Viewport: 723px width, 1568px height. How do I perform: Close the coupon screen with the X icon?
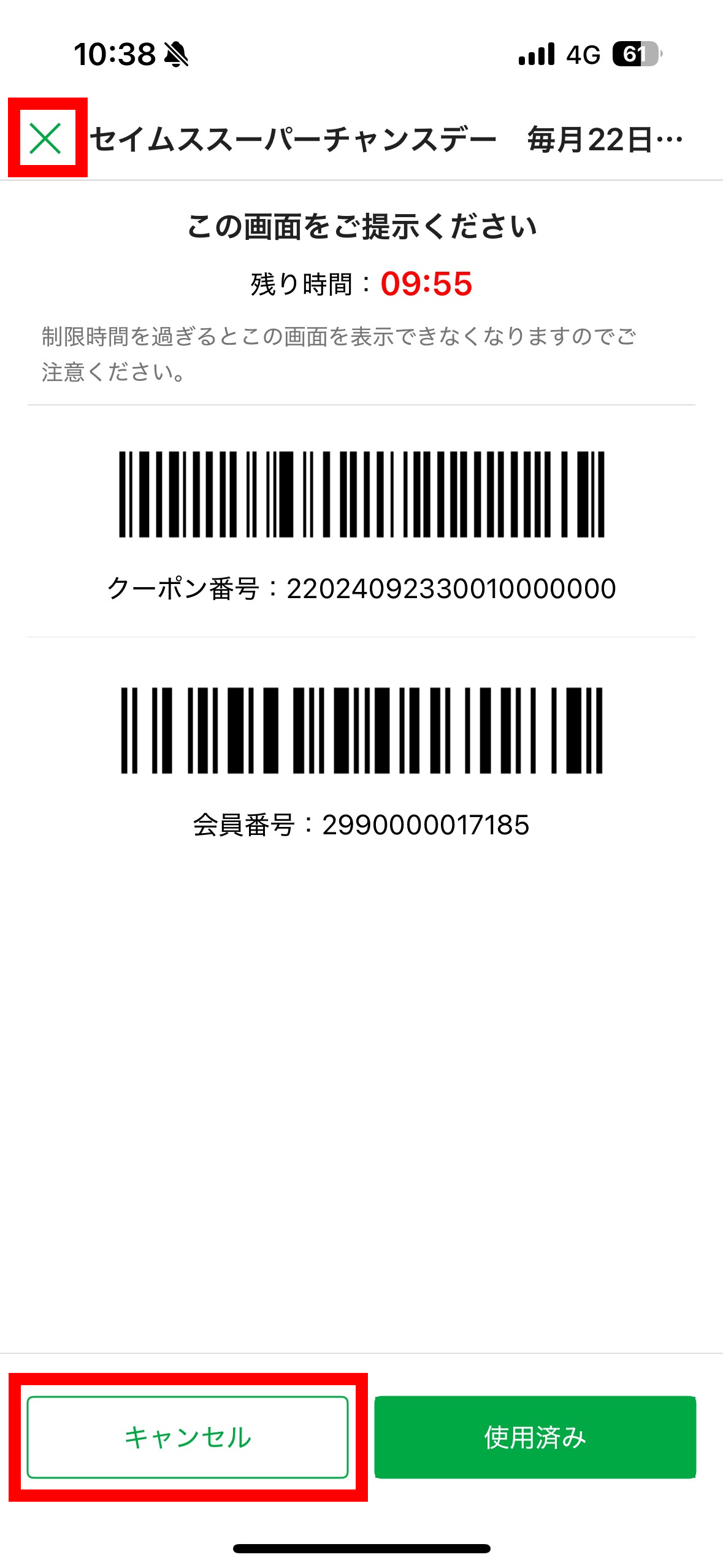point(46,138)
